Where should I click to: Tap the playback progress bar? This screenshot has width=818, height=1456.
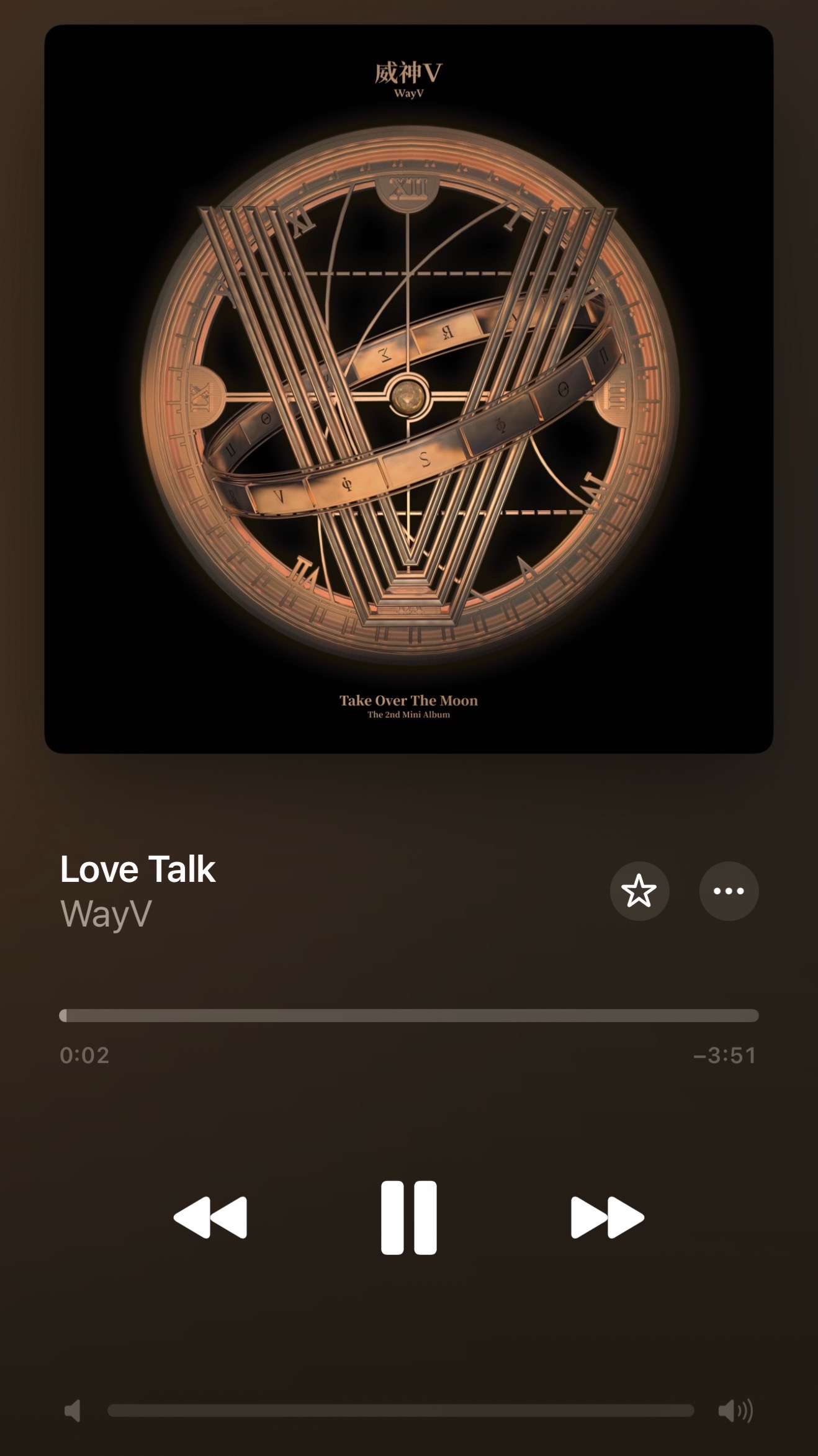pyautogui.click(x=409, y=1015)
